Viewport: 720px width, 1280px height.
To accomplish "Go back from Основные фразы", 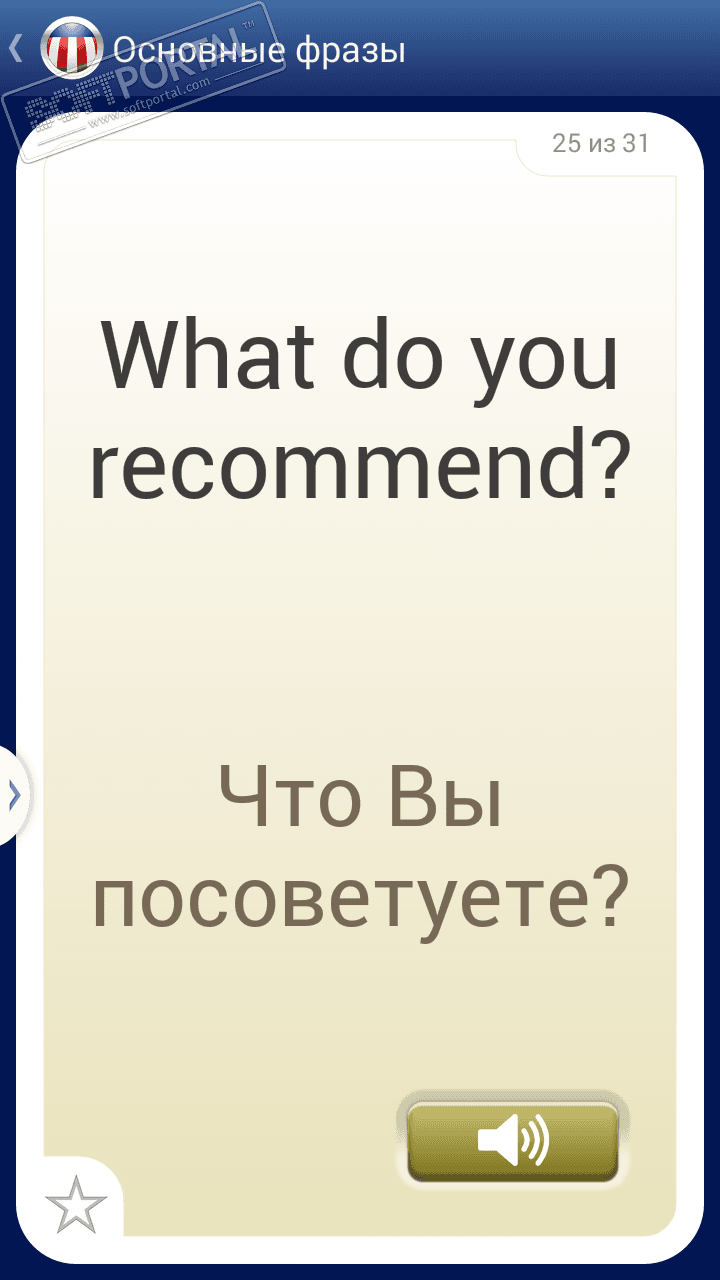I will coord(18,48).
